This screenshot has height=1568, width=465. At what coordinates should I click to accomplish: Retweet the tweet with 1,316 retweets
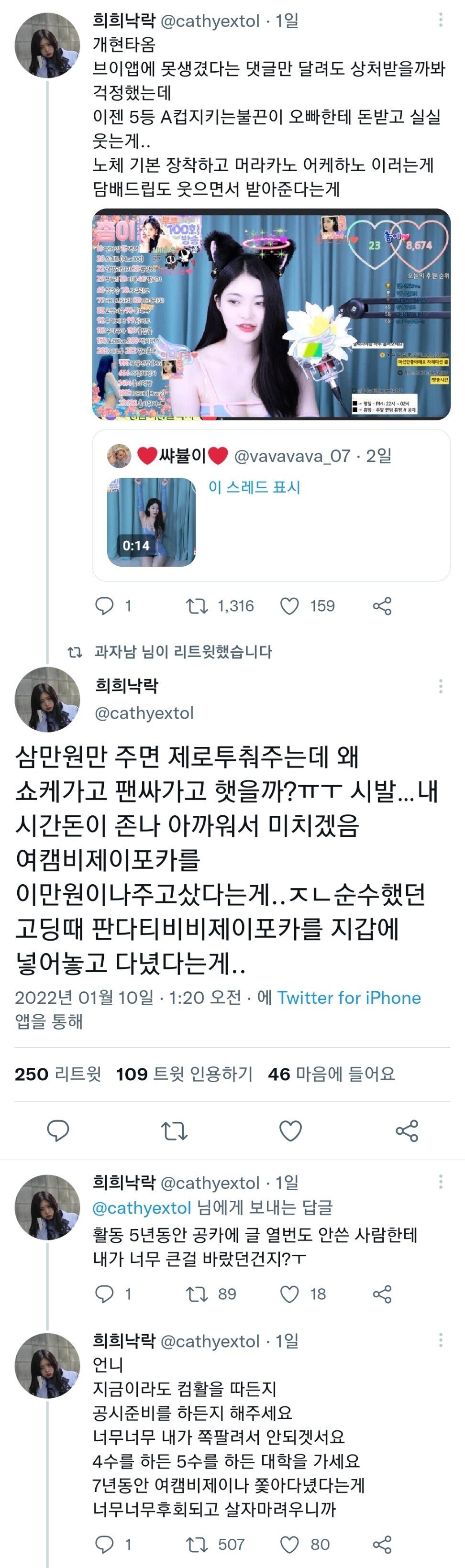click(x=197, y=606)
